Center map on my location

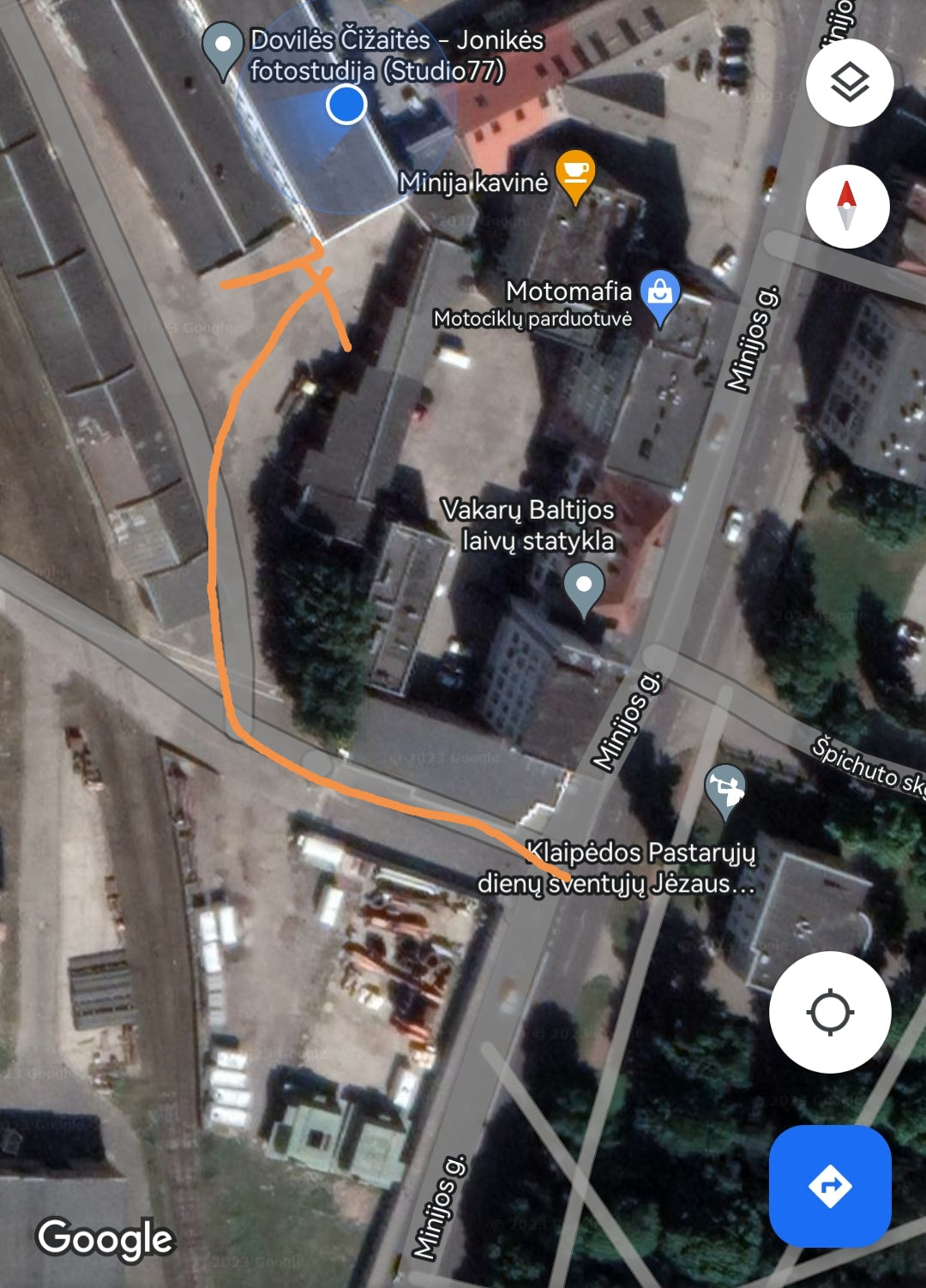pyautogui.click(x=829, y=1012)
